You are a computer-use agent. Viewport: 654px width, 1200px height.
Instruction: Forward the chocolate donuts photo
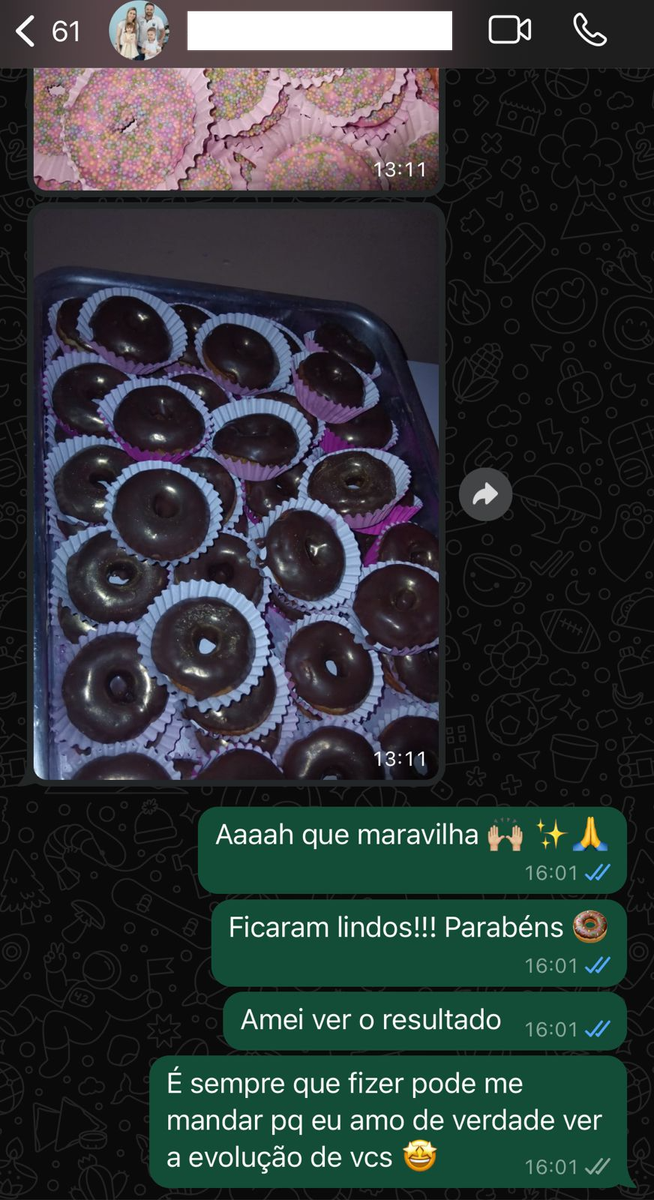click(486, 494)
